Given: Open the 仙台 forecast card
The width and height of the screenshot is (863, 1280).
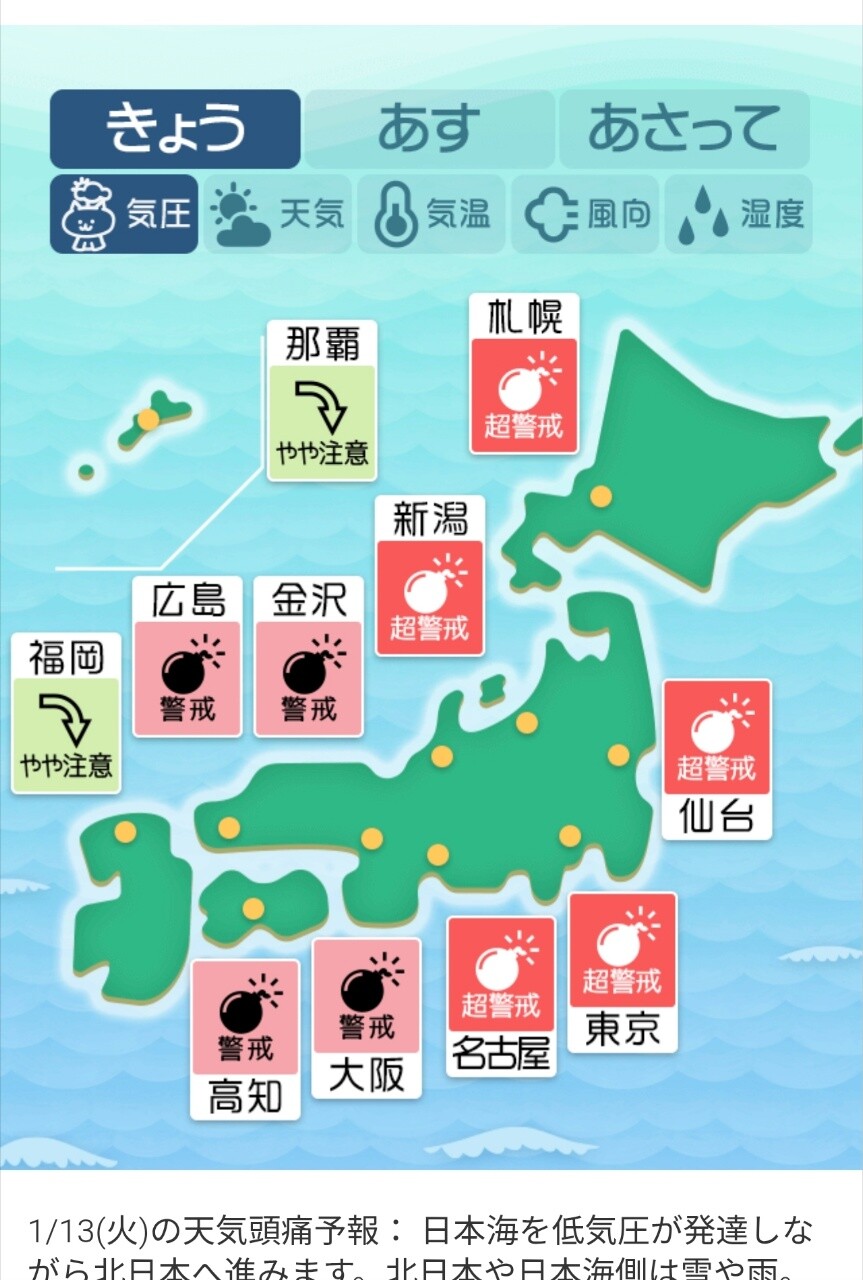Looking at the screenshot, I should (717, 759).
